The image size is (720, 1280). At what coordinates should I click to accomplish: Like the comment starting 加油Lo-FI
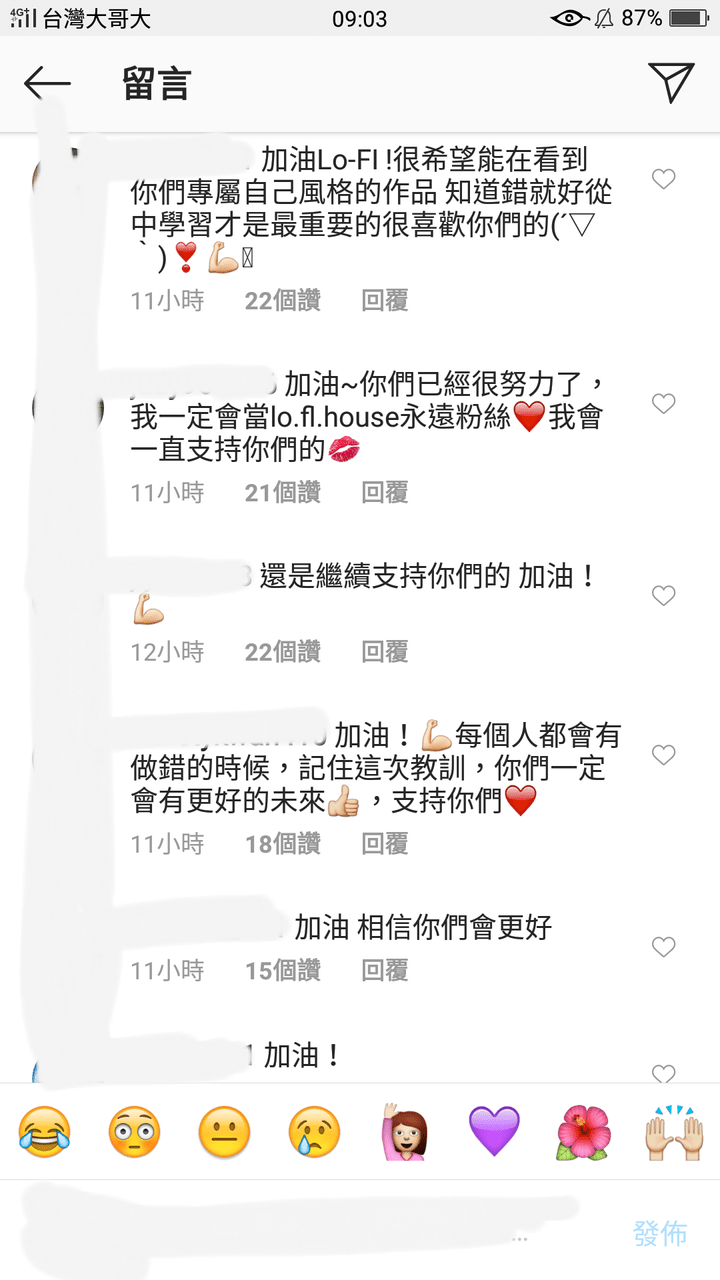point(663,179)
